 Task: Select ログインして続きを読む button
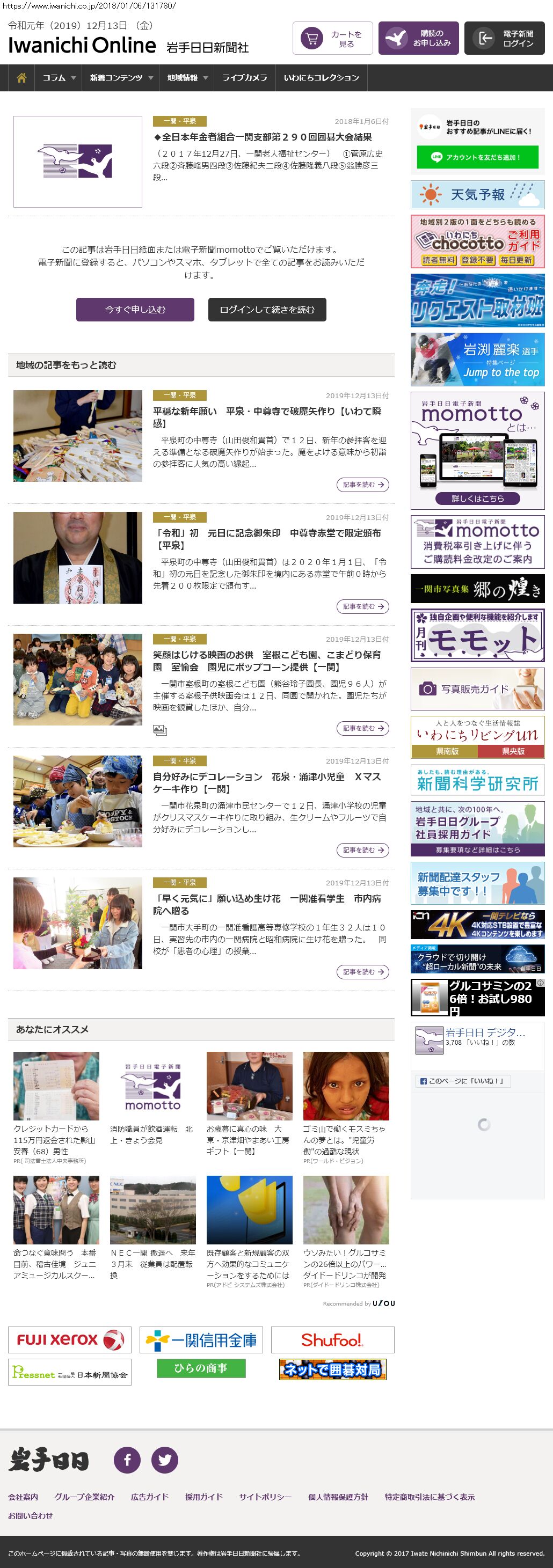coord(267,309)
